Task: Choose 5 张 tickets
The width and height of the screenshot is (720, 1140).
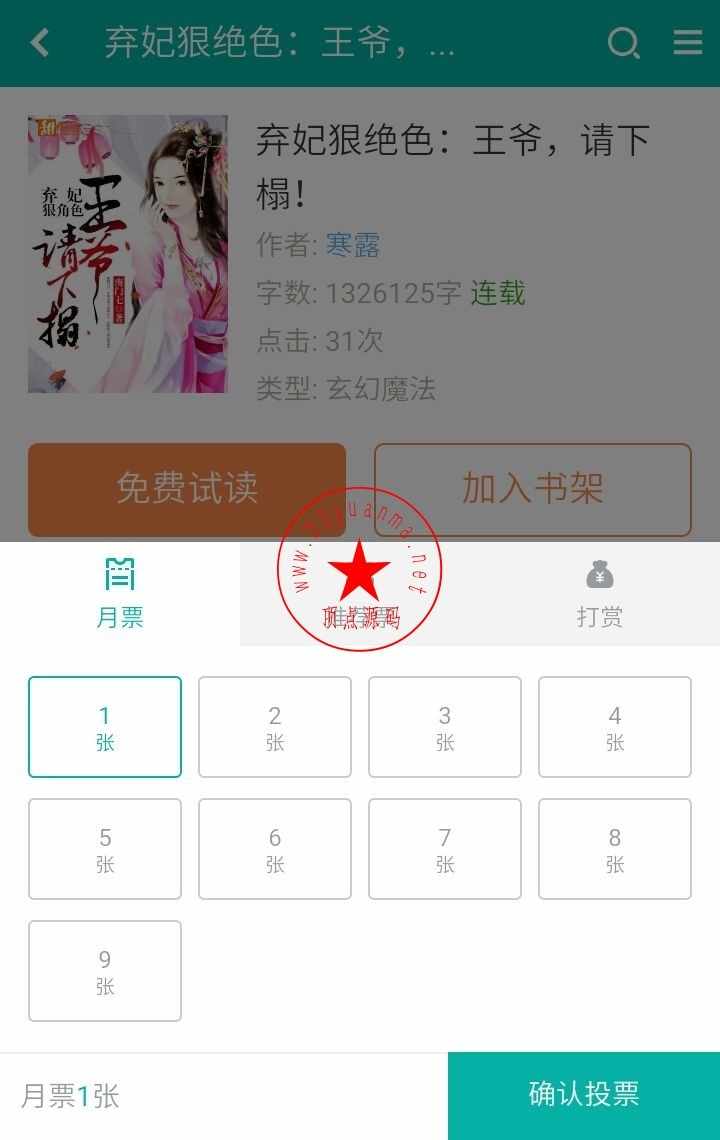Action: pos(105,849)
